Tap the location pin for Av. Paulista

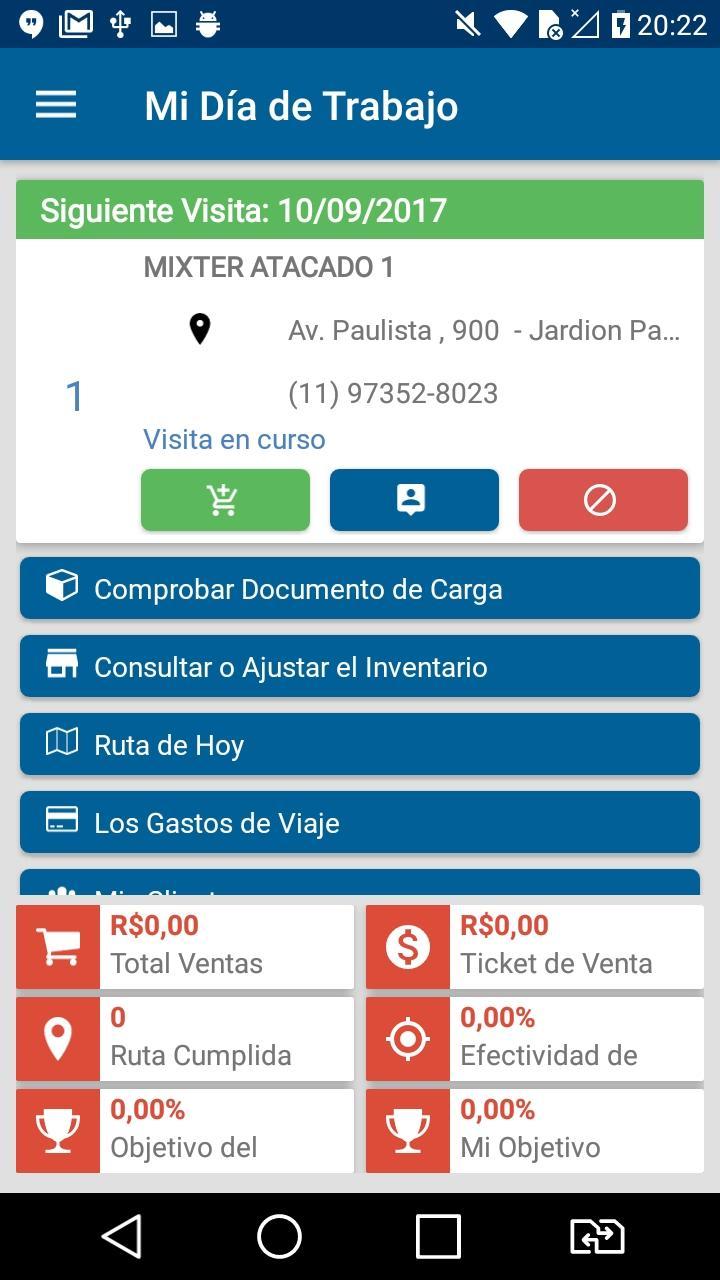(200, 329)
